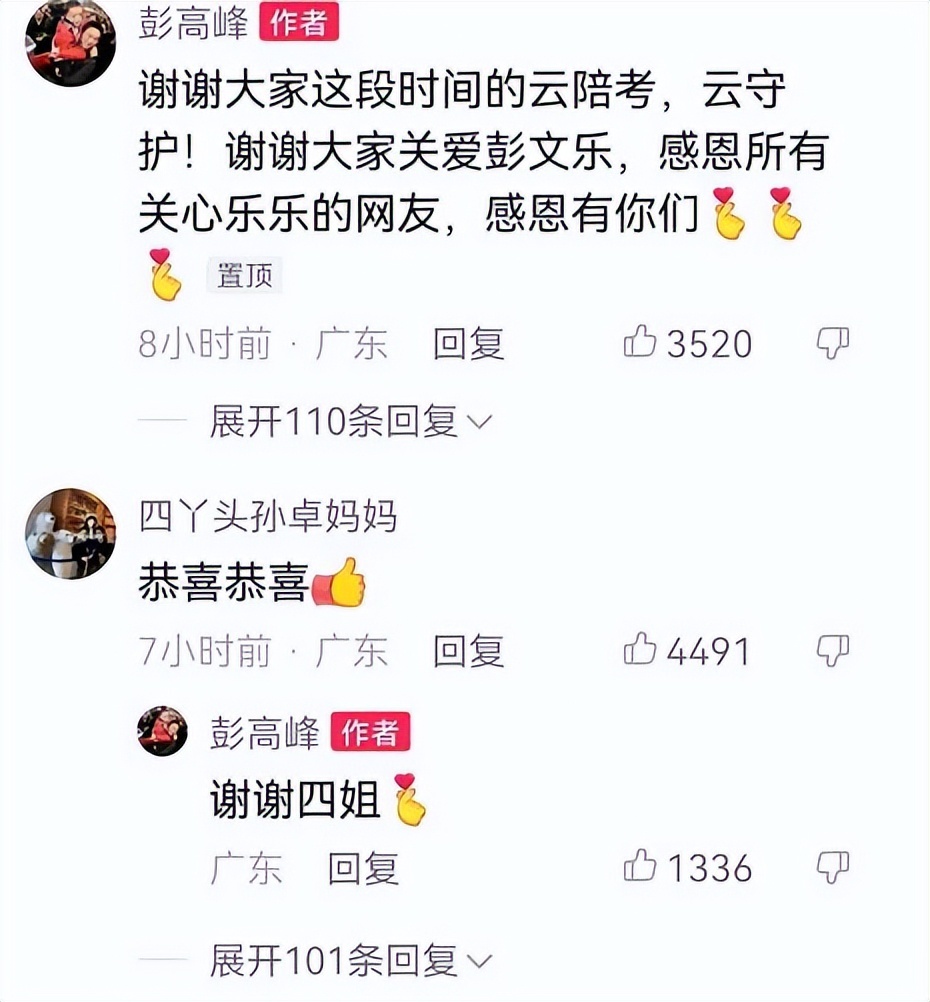Like the 恭喜恭喜 comment with 4491 likes
This screenshot has width=930, height=1002.
641,651
